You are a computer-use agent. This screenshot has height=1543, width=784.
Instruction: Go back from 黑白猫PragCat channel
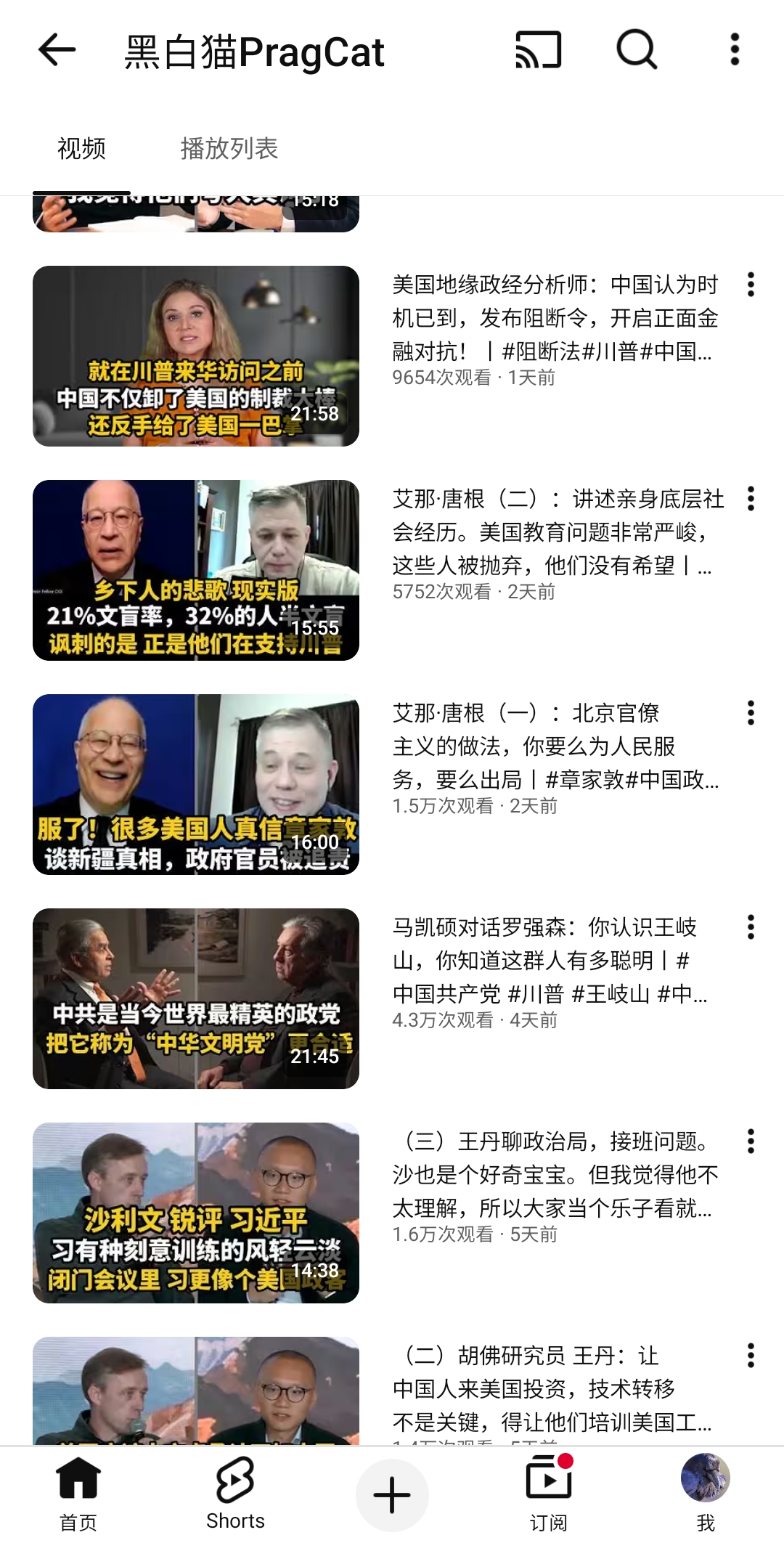point(57,50)
